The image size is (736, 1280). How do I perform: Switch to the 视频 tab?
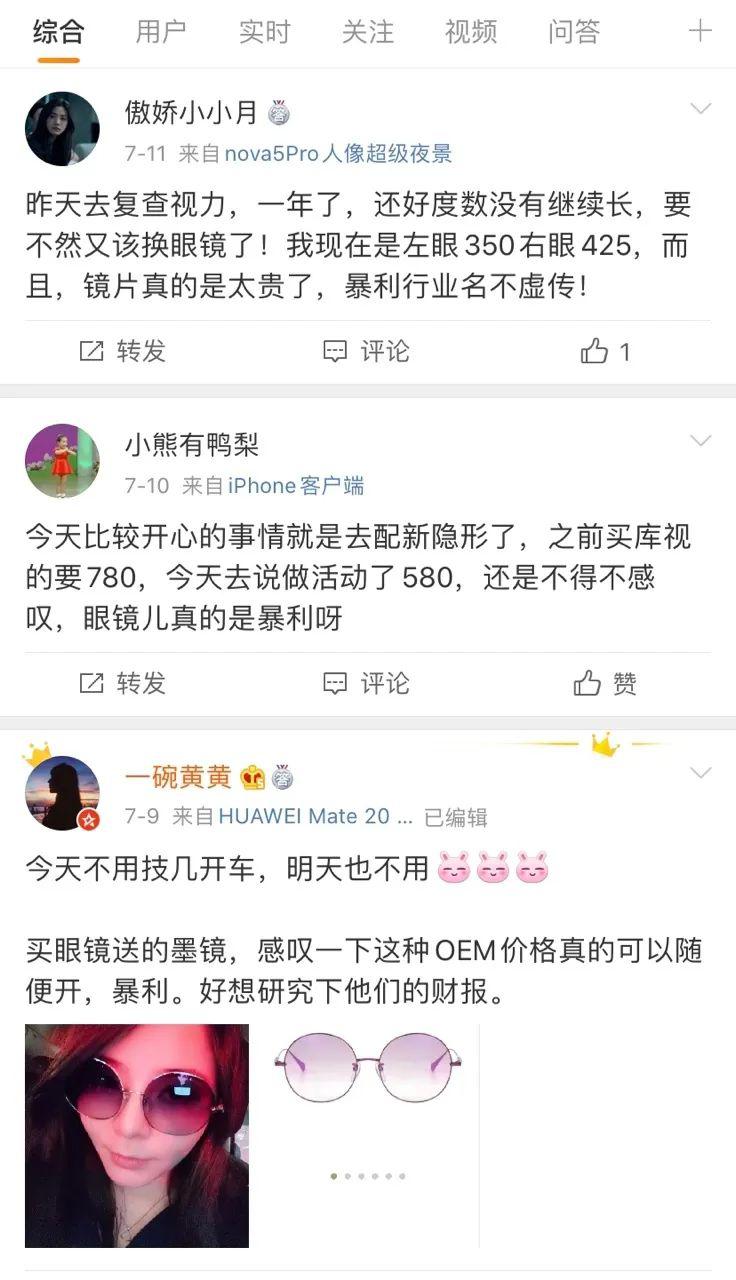pos(470,32)
